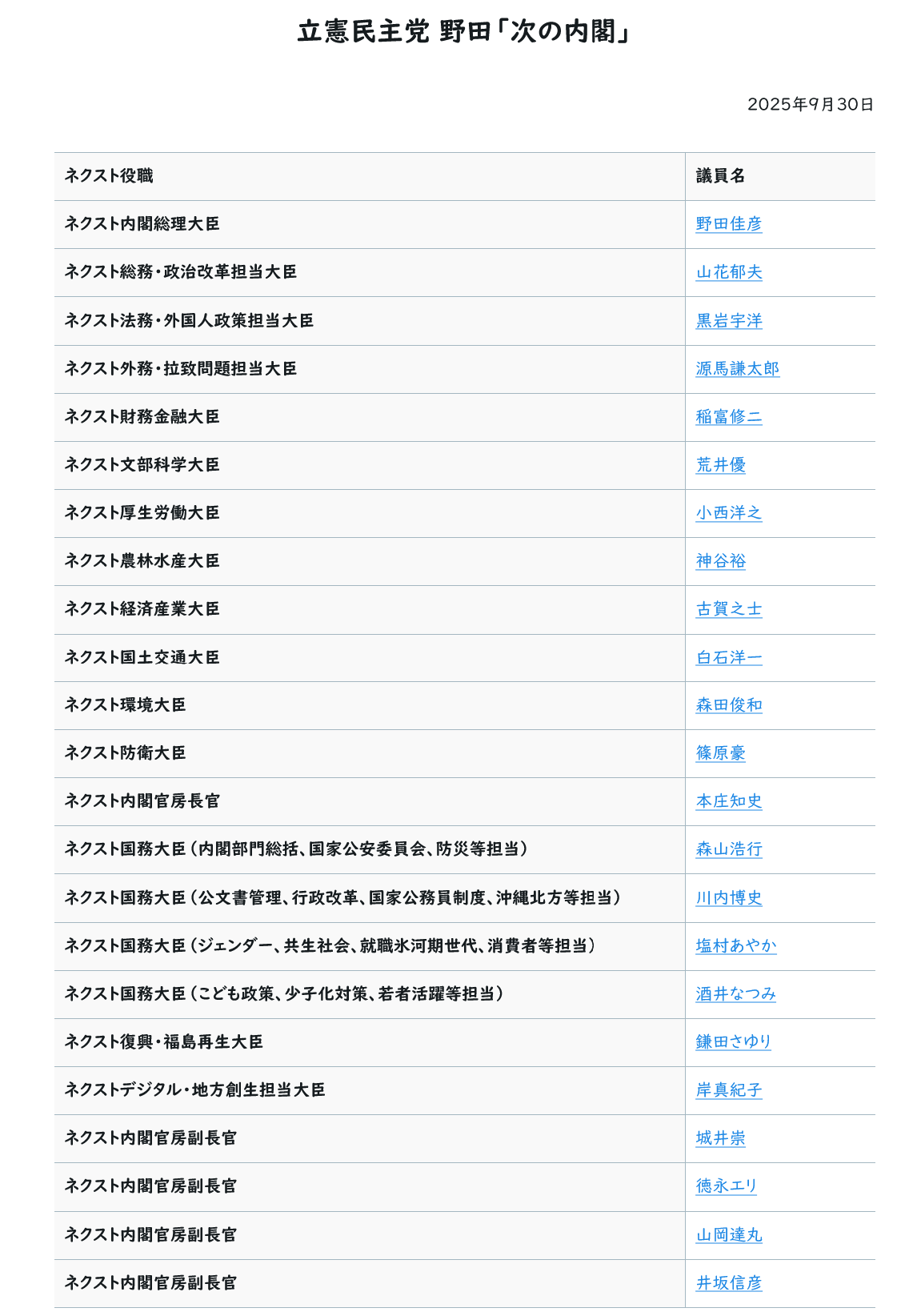
Task: Open 野田佳彦's member page link
Action: click(x=728, y=224)
